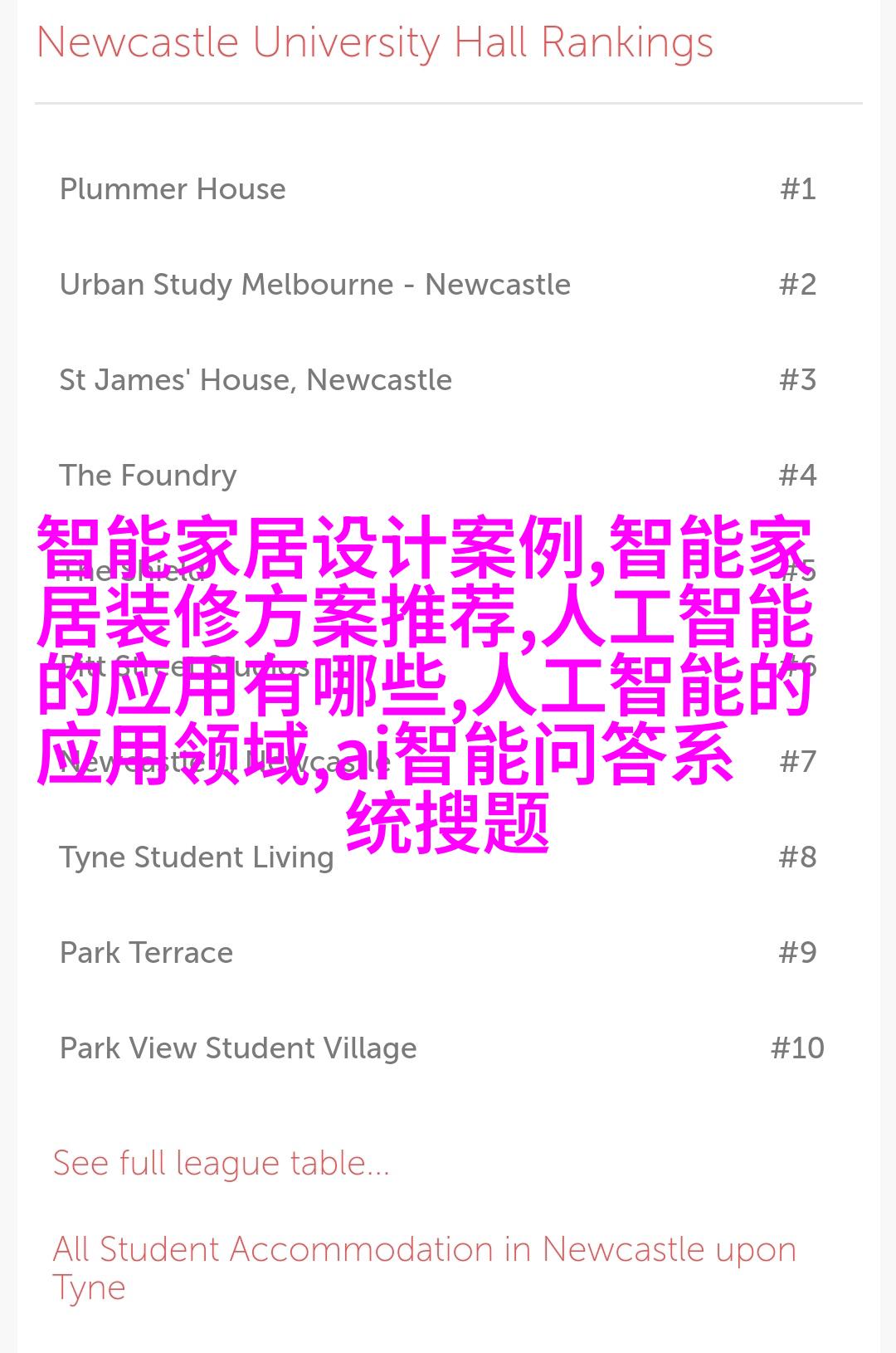Open Urban Study Melbourne - Newcastle
Viewport: 896px width, 1353px height.
314,285
